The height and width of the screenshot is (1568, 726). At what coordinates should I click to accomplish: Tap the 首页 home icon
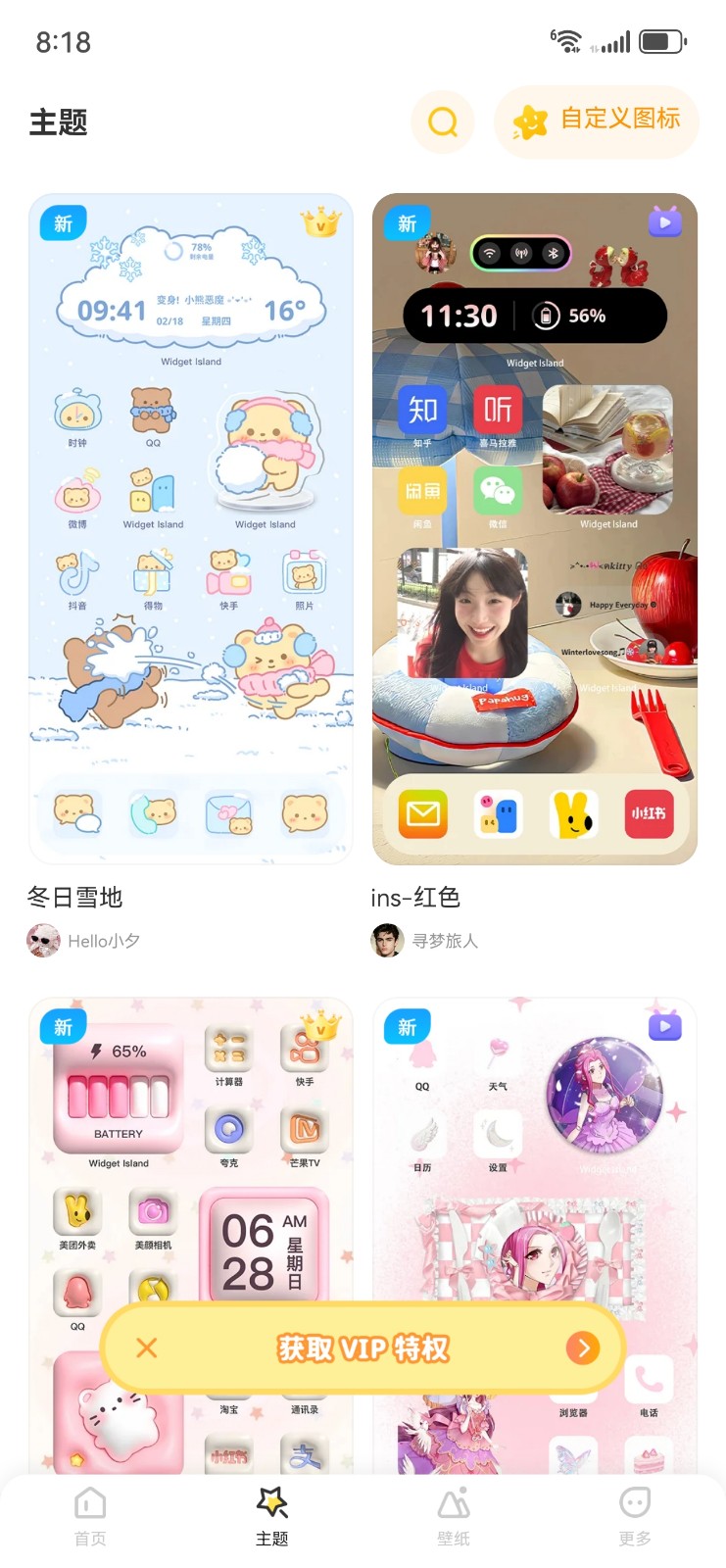[x=90, y=1502]
